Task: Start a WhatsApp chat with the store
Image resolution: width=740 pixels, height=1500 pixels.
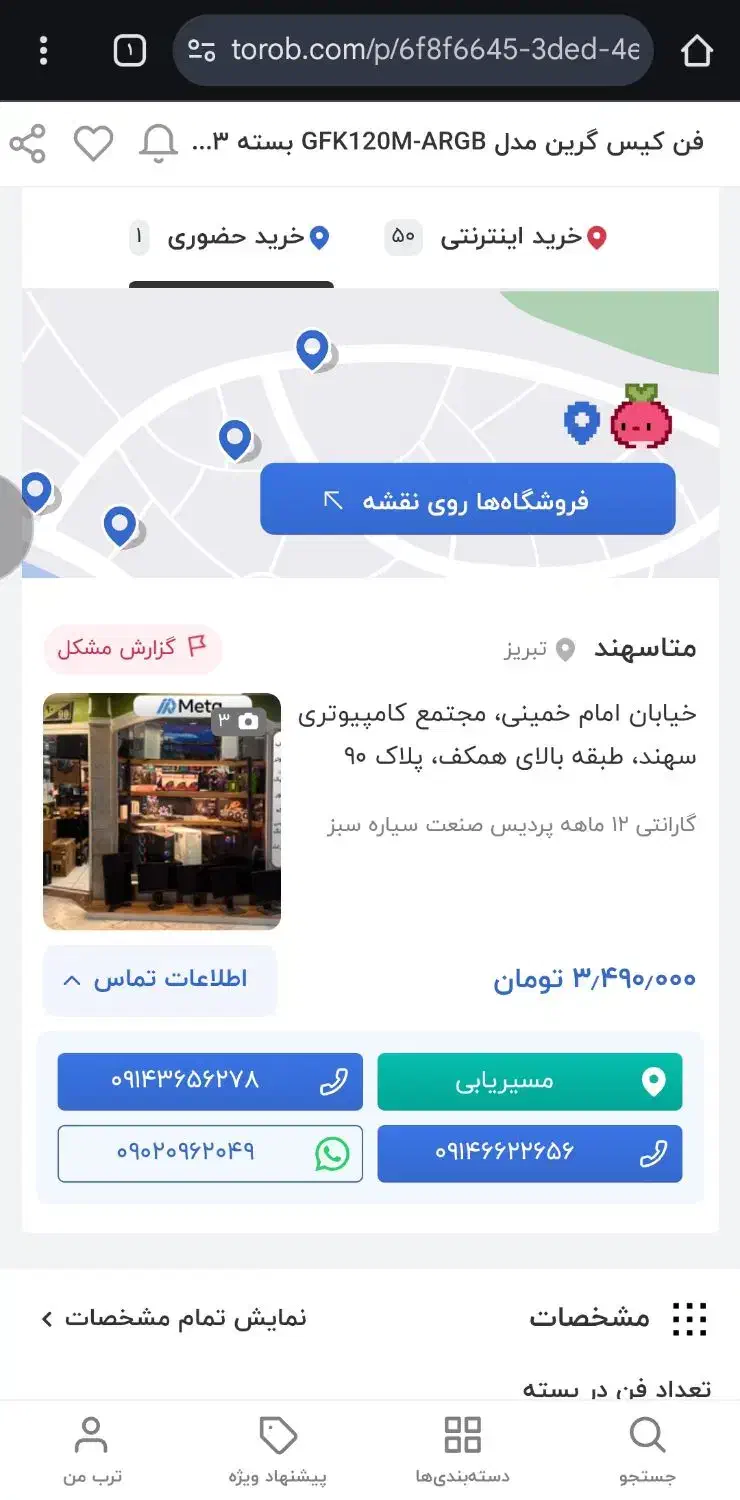Action: tap(209, 1154)
